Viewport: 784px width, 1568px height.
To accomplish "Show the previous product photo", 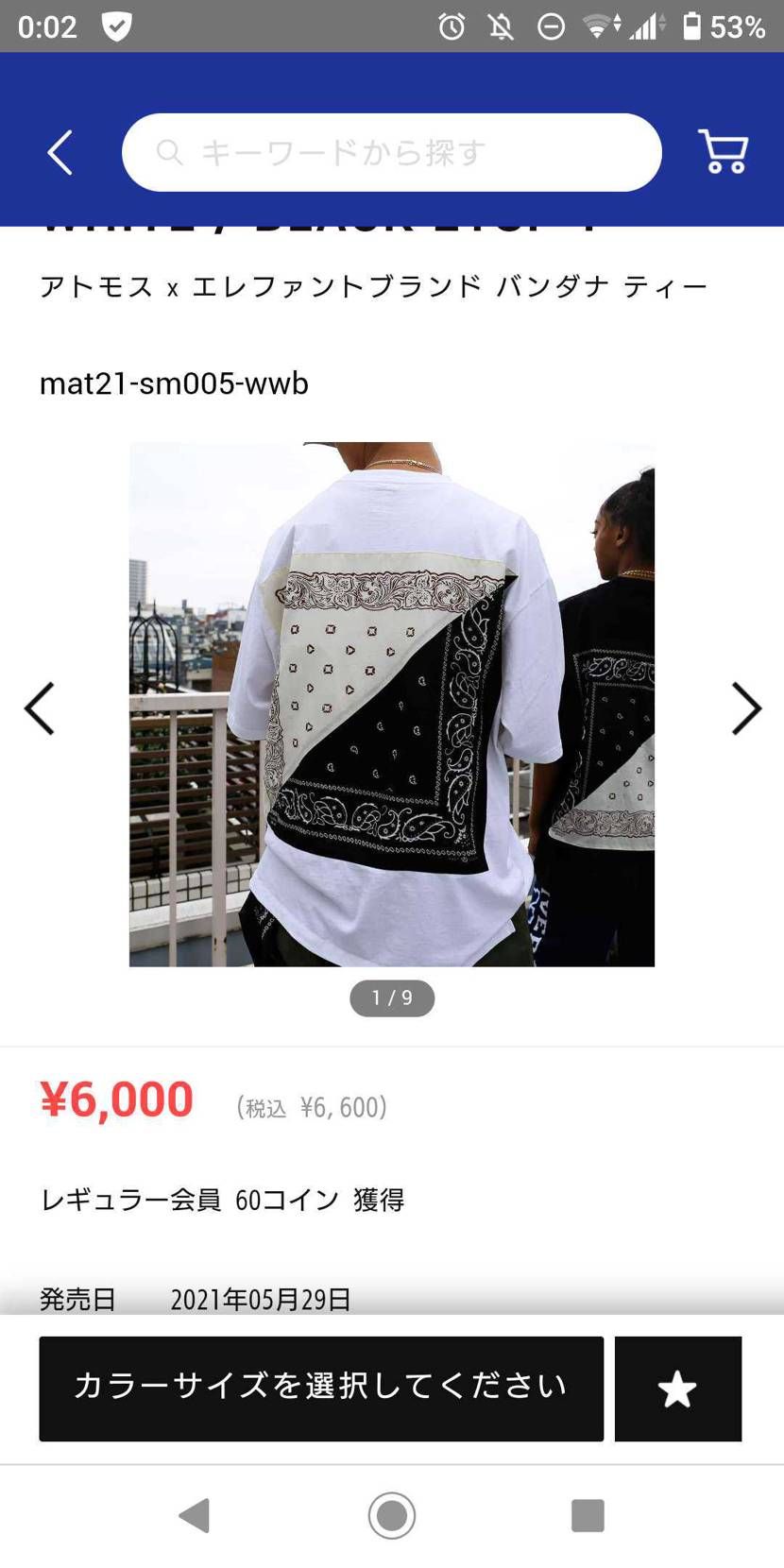I will pyautogui.click(x=39, y=707).
